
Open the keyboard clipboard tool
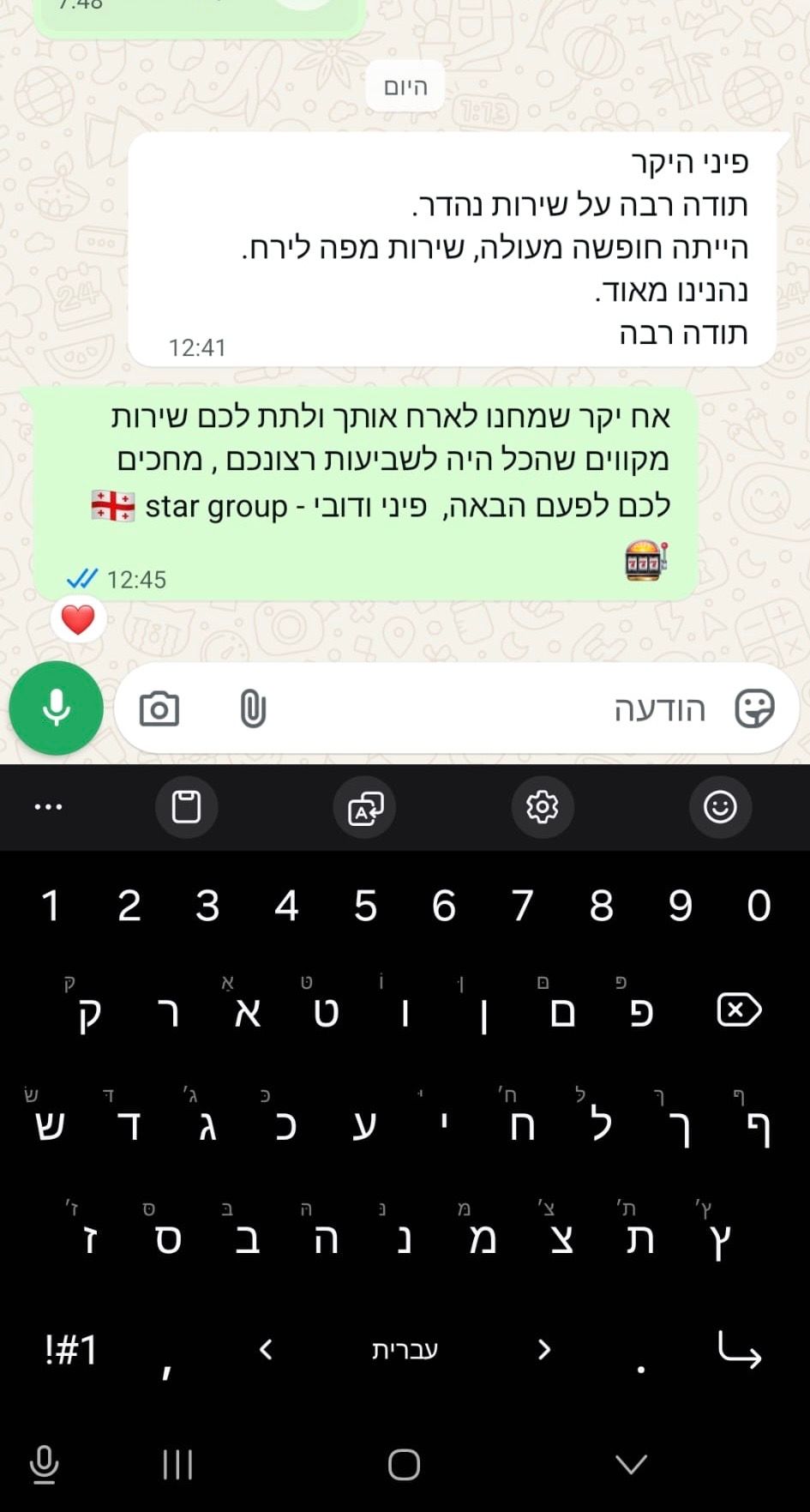(186, 807)
